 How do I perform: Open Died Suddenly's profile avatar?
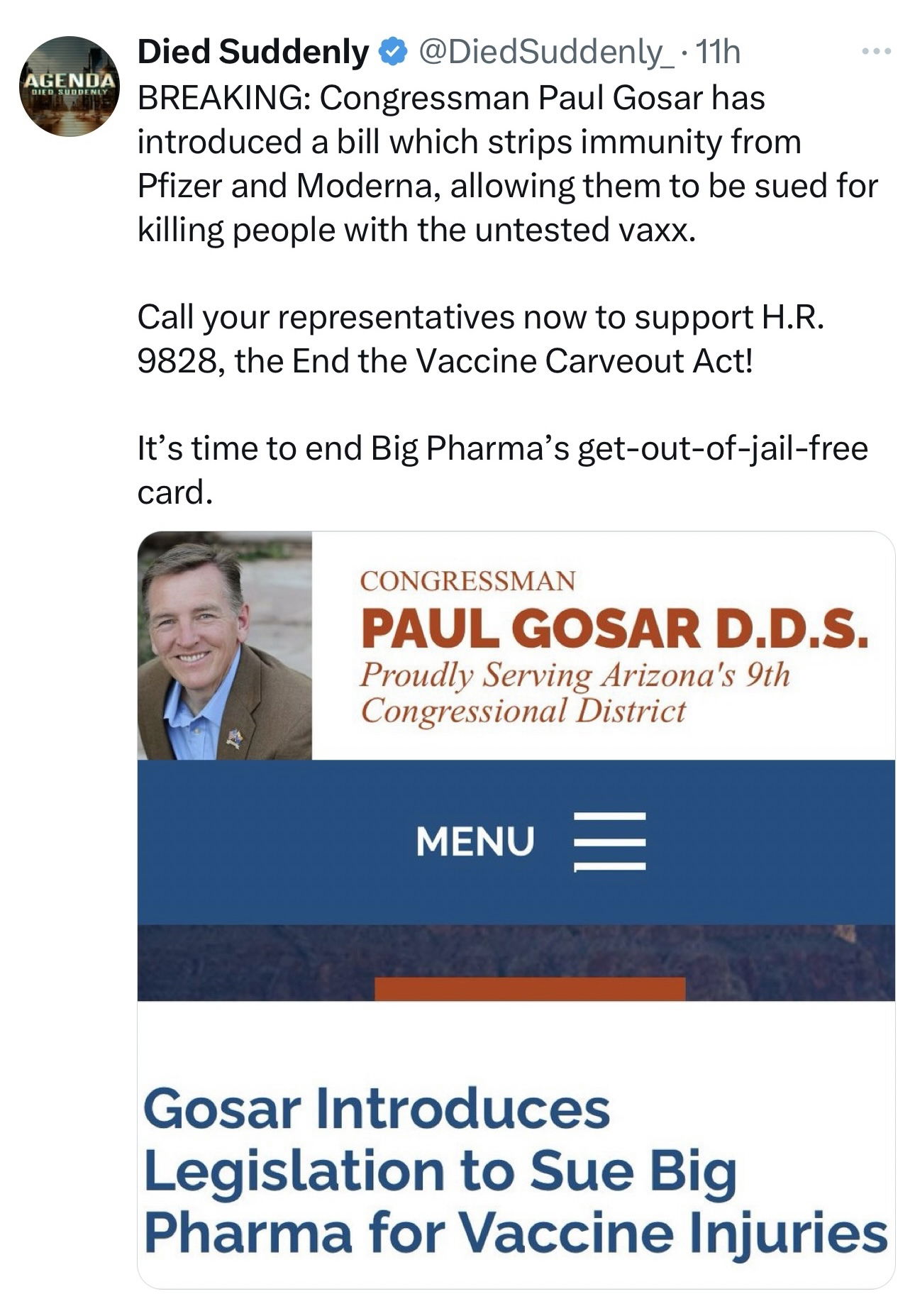click(68, 86)
